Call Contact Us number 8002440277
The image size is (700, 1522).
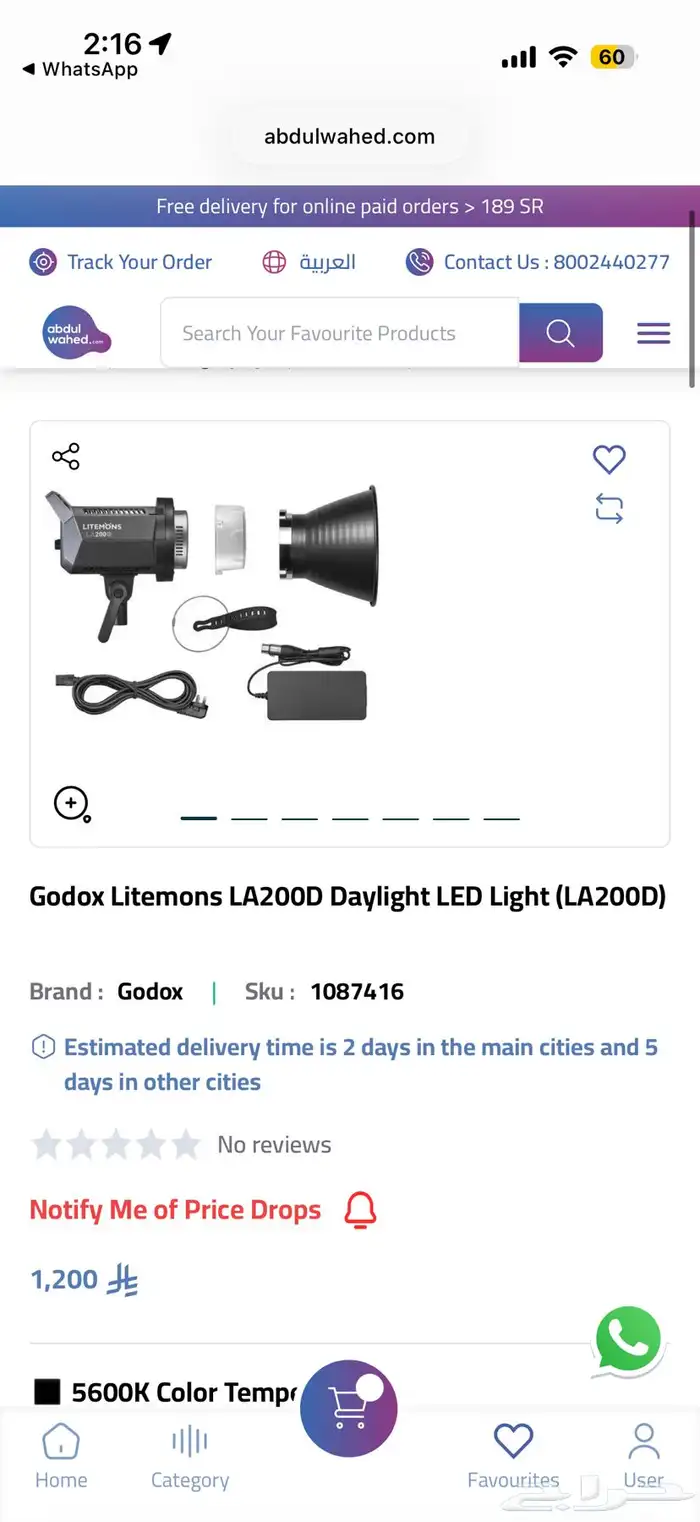pos(538,262)
